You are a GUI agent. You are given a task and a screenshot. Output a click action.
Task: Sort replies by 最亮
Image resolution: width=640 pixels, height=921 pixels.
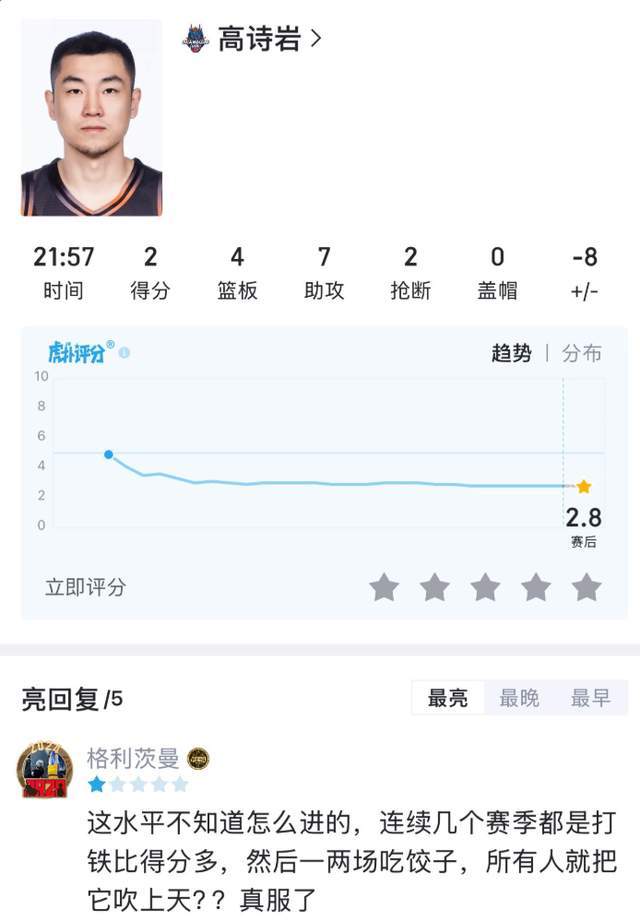(447, 698)
